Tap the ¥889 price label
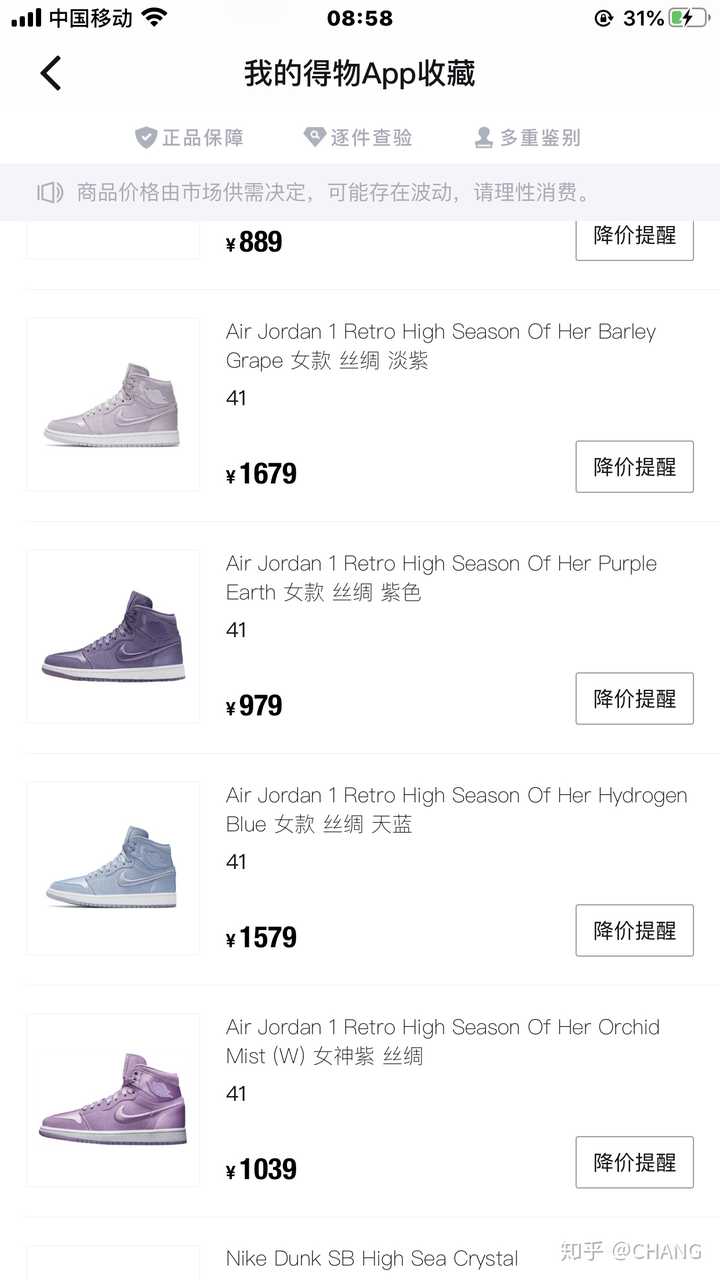Viewport: 720px width, 1280px height. (x=255, y=241)
